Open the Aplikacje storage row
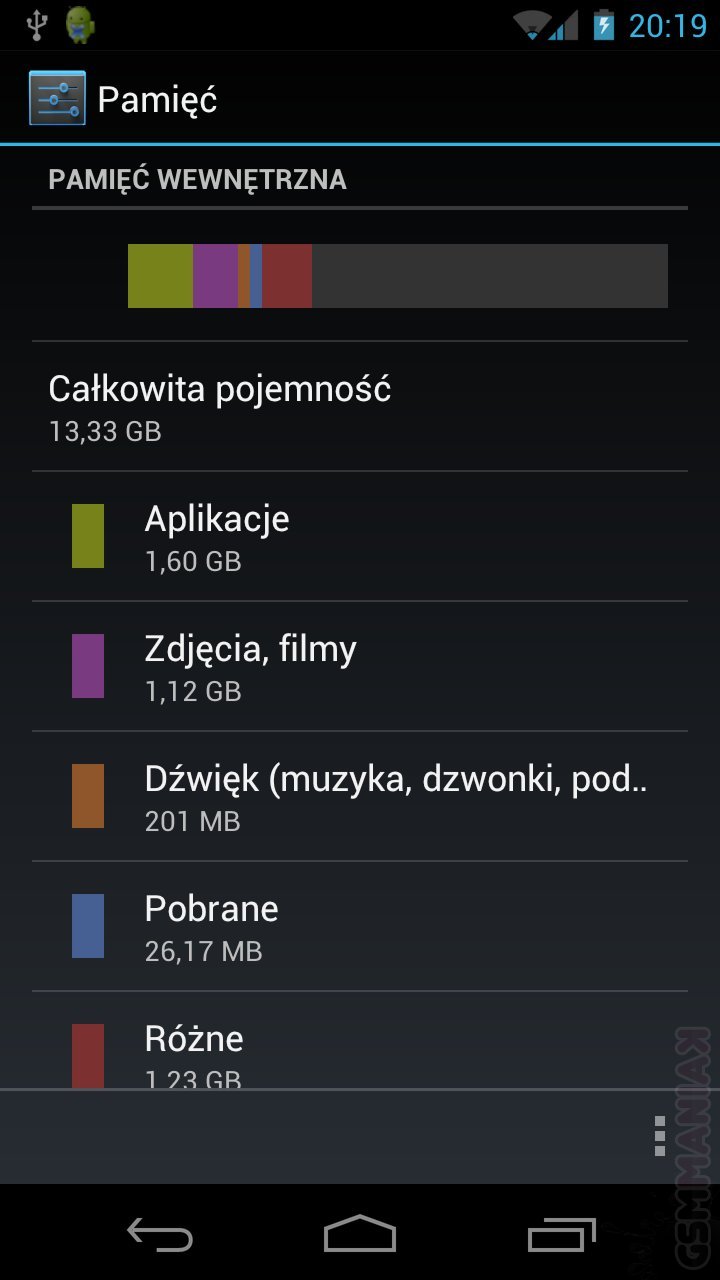 click(x=360, y=537)
